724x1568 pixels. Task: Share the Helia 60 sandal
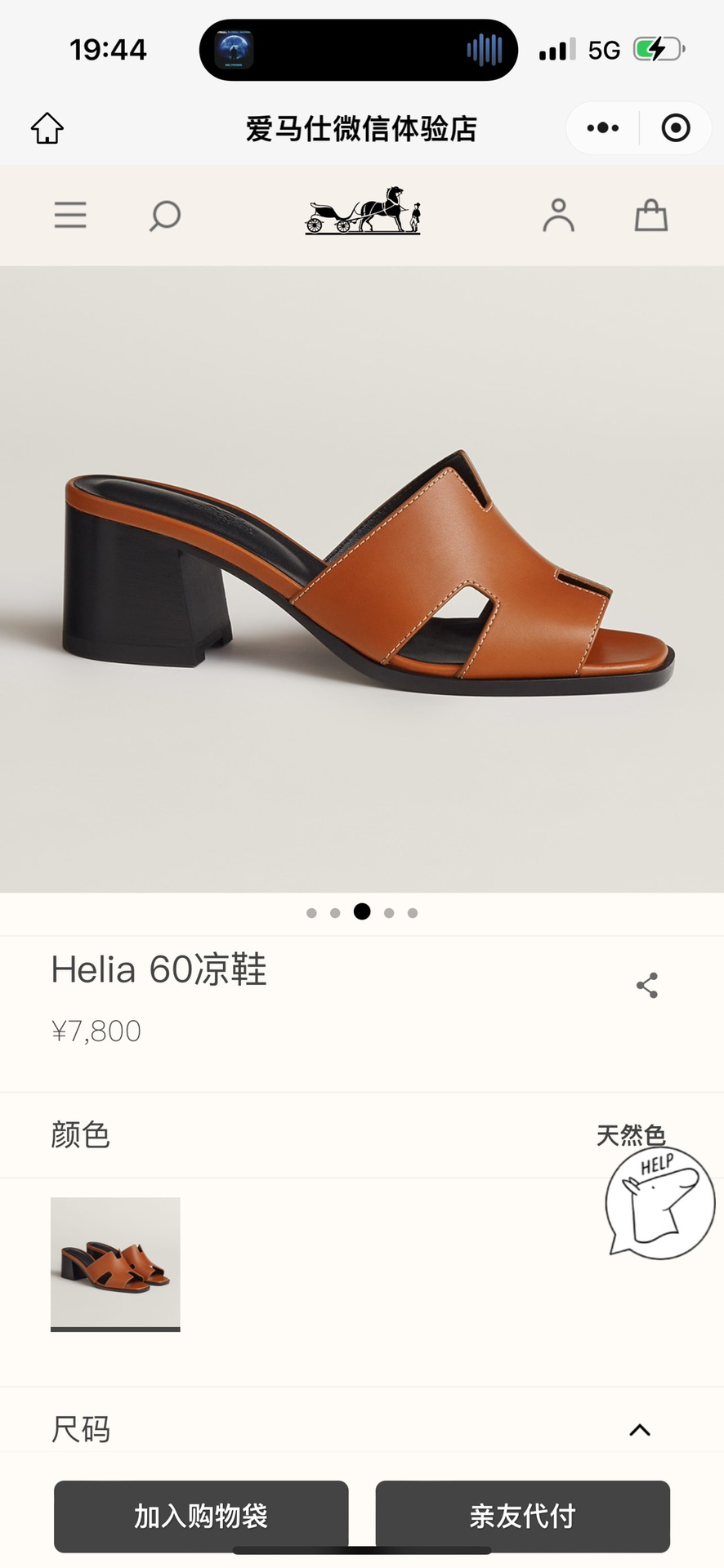[647, 986]
